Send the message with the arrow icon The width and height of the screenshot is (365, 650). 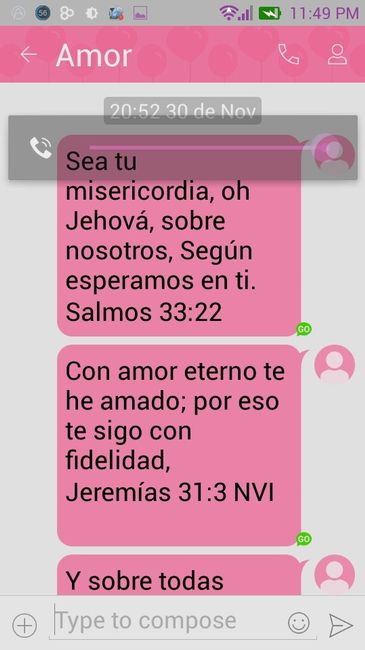(x=341, y=625)
